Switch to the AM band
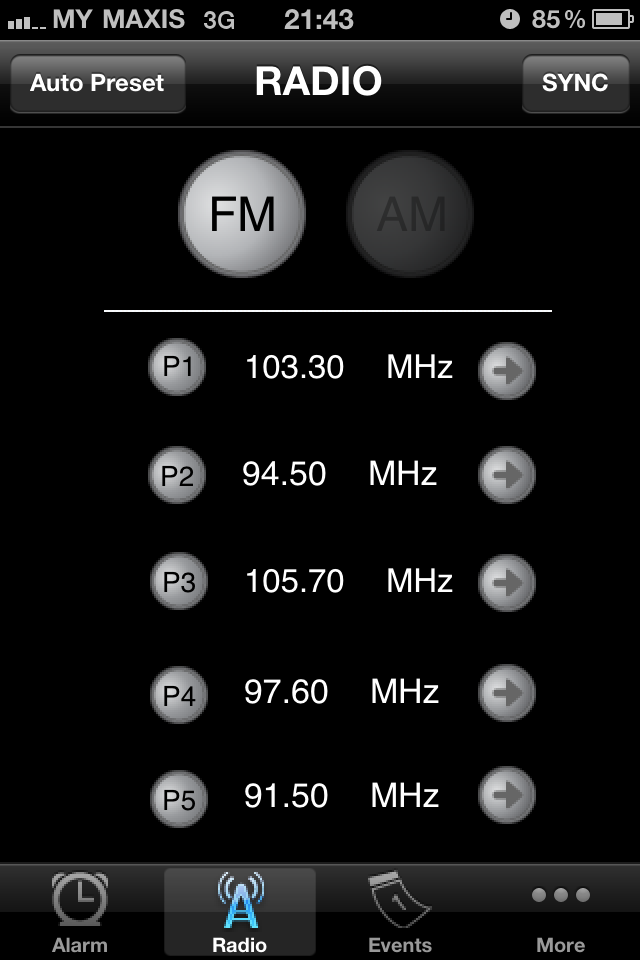Screen dimensions: 640x960 click(410, 214)
